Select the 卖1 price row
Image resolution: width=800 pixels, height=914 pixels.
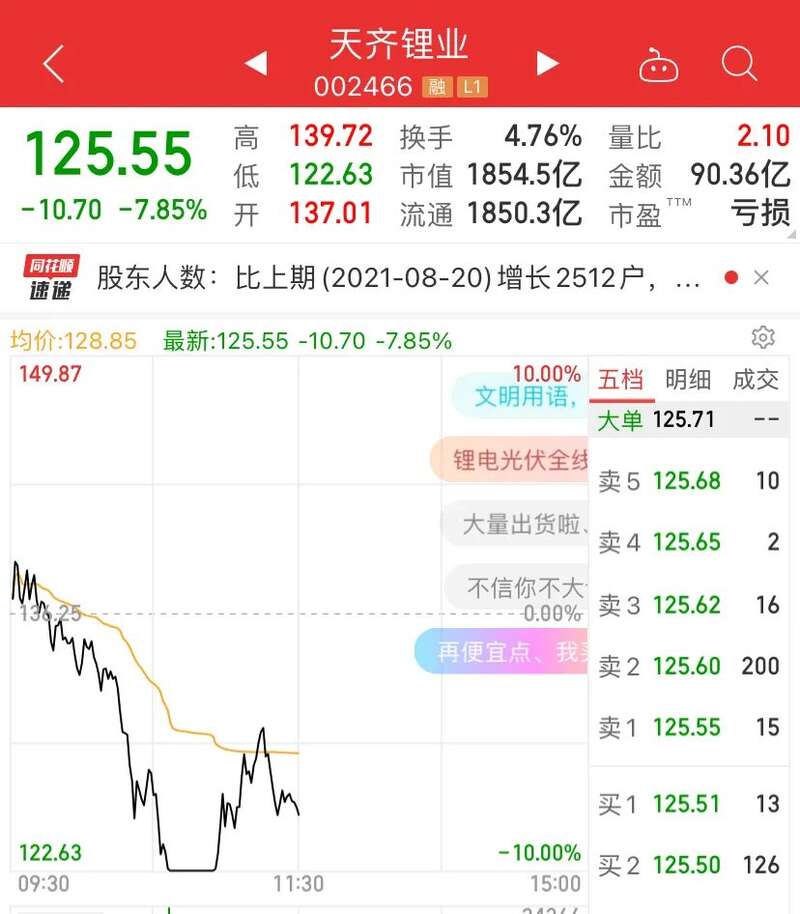[x=688, y=727]
